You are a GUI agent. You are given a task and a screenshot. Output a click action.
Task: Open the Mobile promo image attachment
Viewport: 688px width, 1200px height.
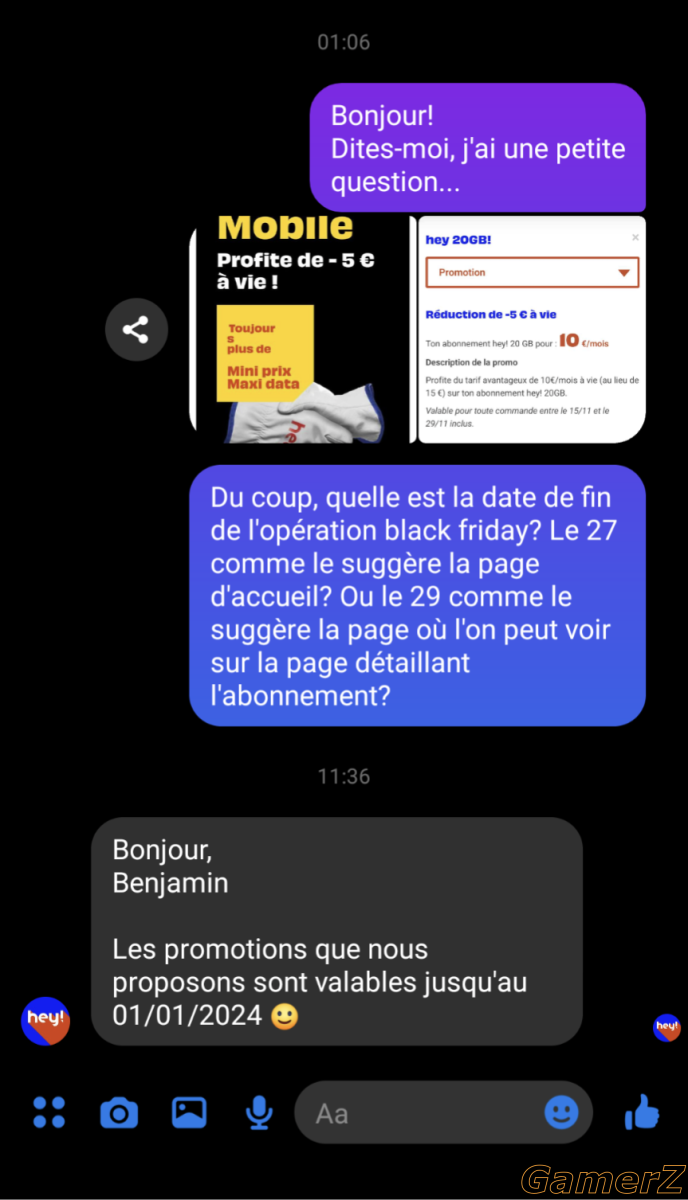coord(299,329)
